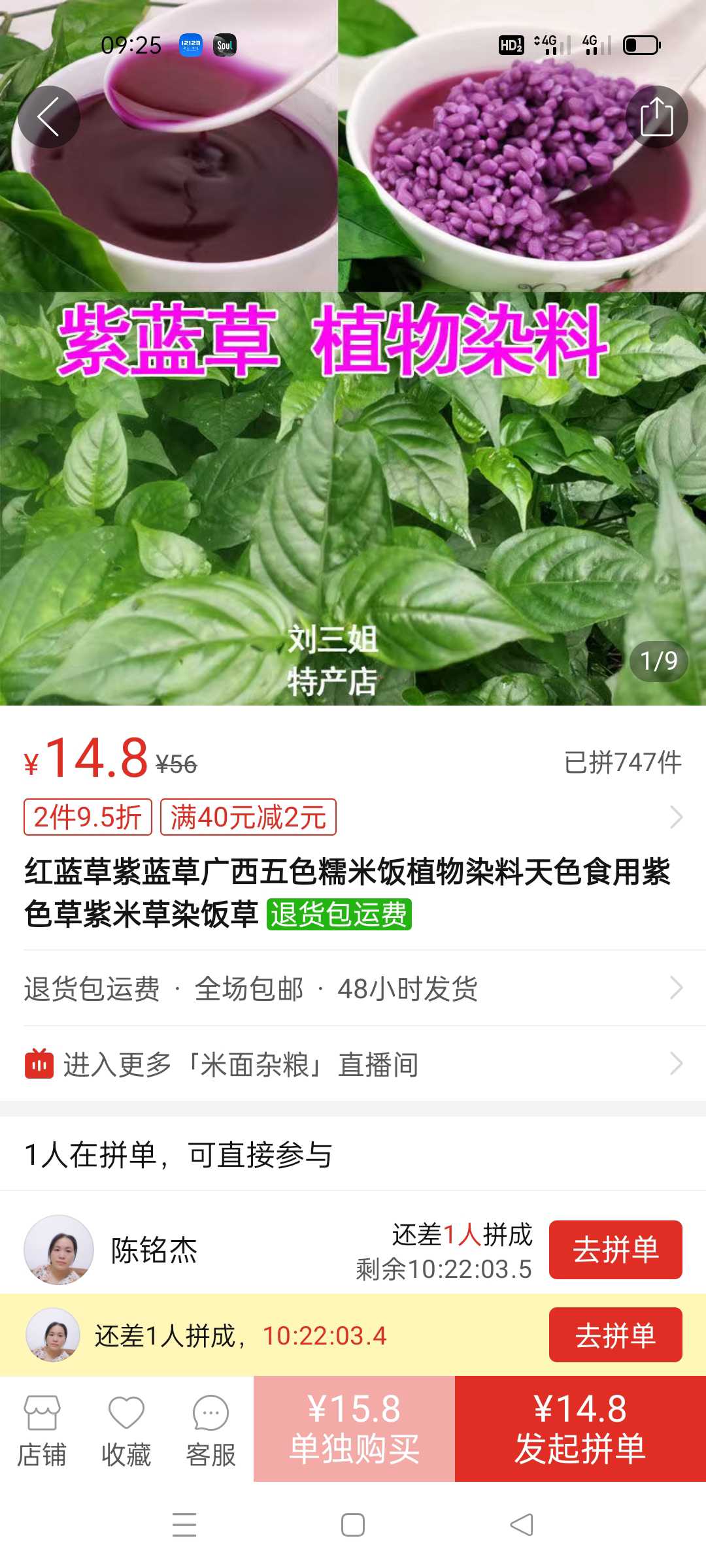The width and height of the screenshot is (706, 1568).
Task: Expand the discount coupons row
Action: point(676,817)
